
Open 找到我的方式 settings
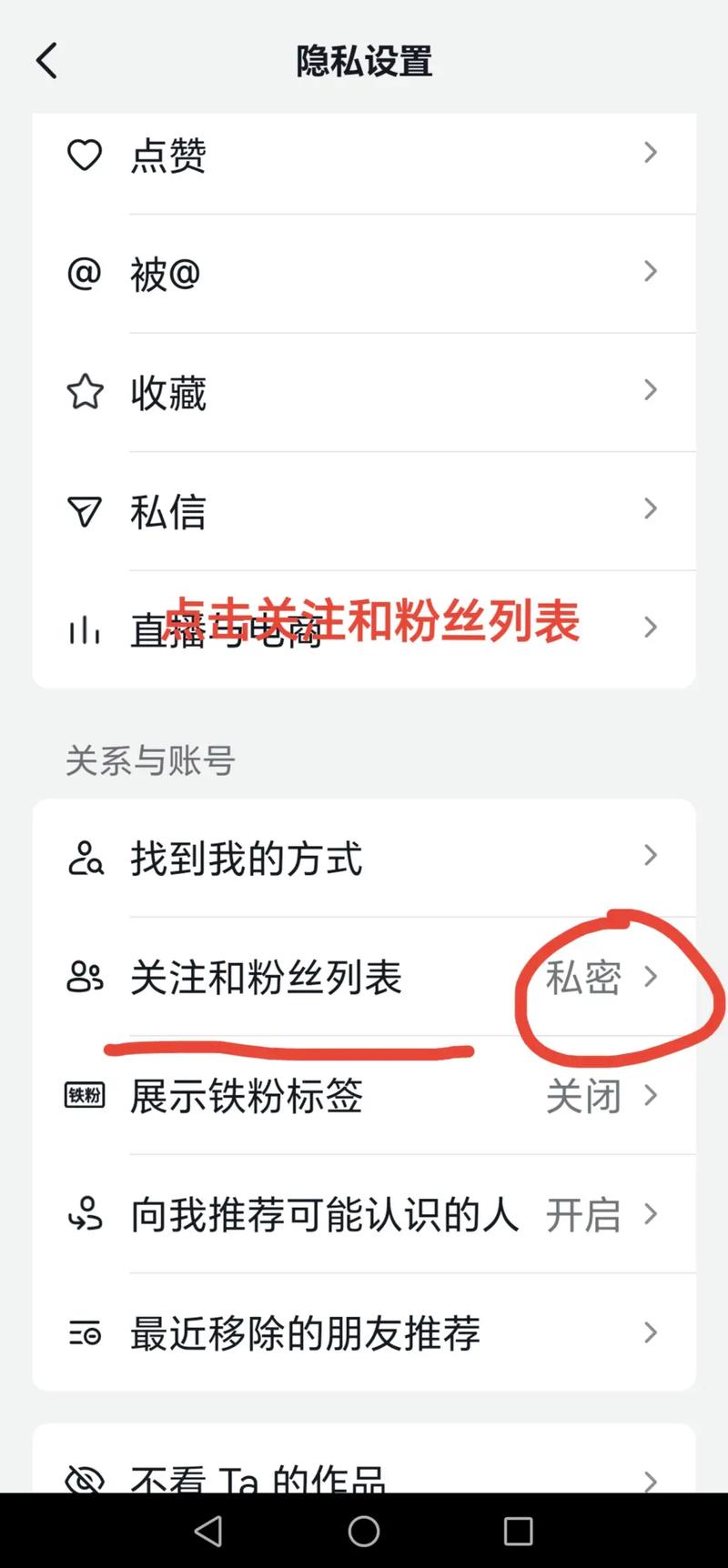click(364, 858)
